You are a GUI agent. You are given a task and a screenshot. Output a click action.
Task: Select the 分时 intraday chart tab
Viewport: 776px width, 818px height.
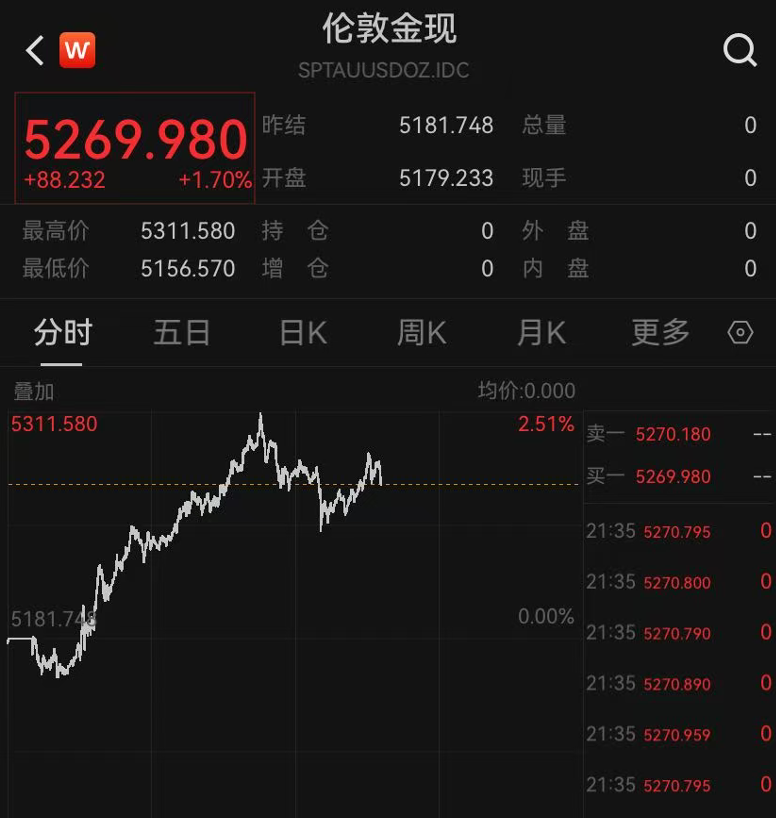(x=63, y=333)
